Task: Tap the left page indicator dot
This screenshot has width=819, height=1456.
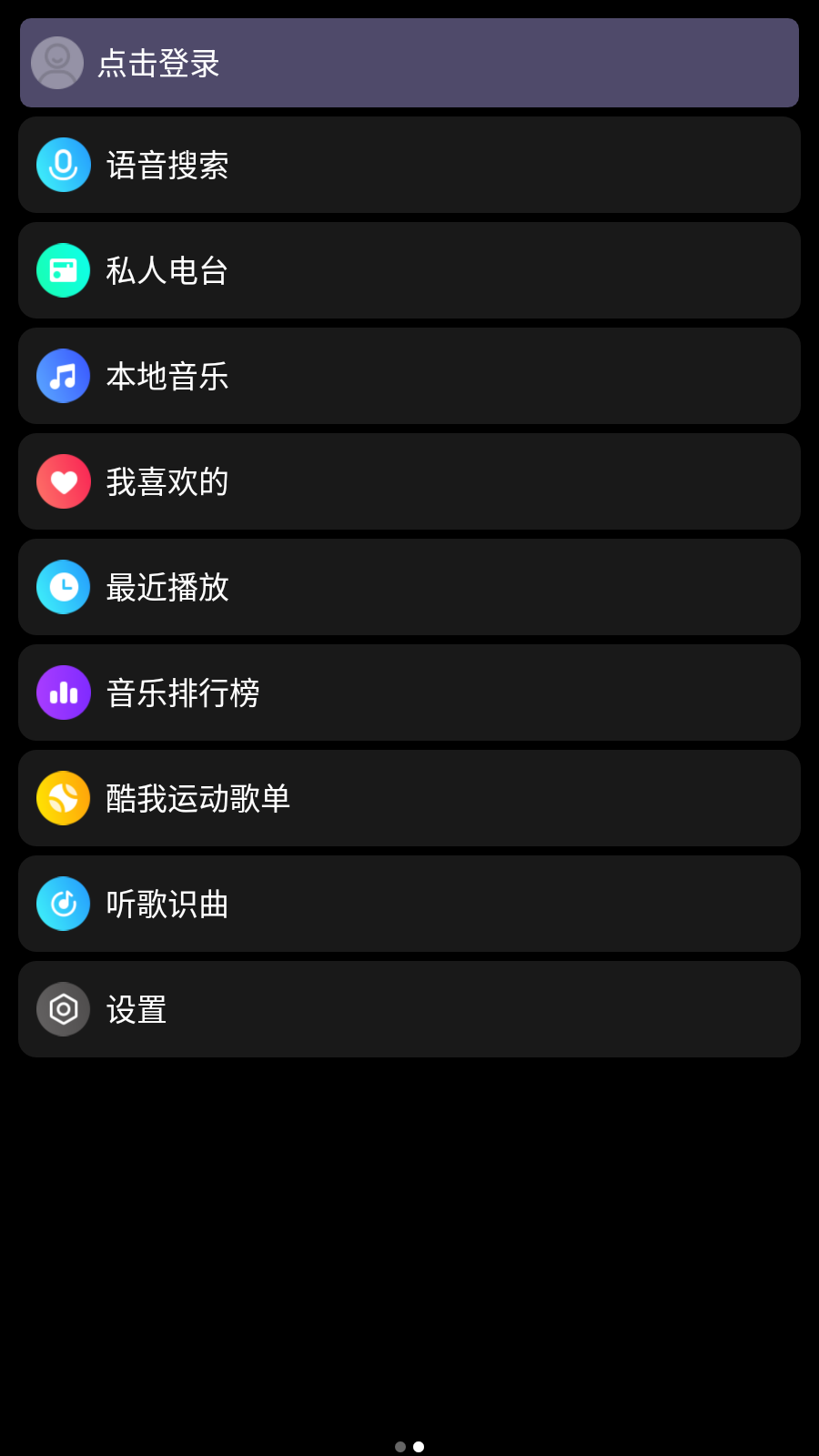Action: (400, 1445)
